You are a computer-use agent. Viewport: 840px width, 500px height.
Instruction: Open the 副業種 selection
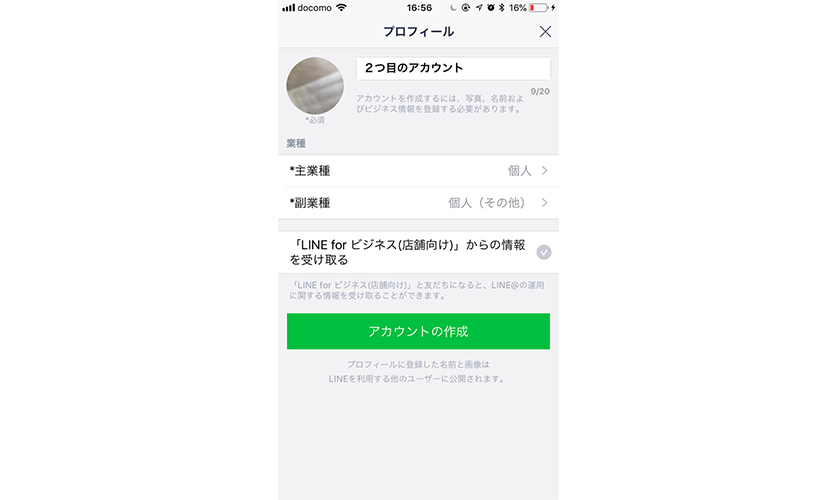click(418, 203)
